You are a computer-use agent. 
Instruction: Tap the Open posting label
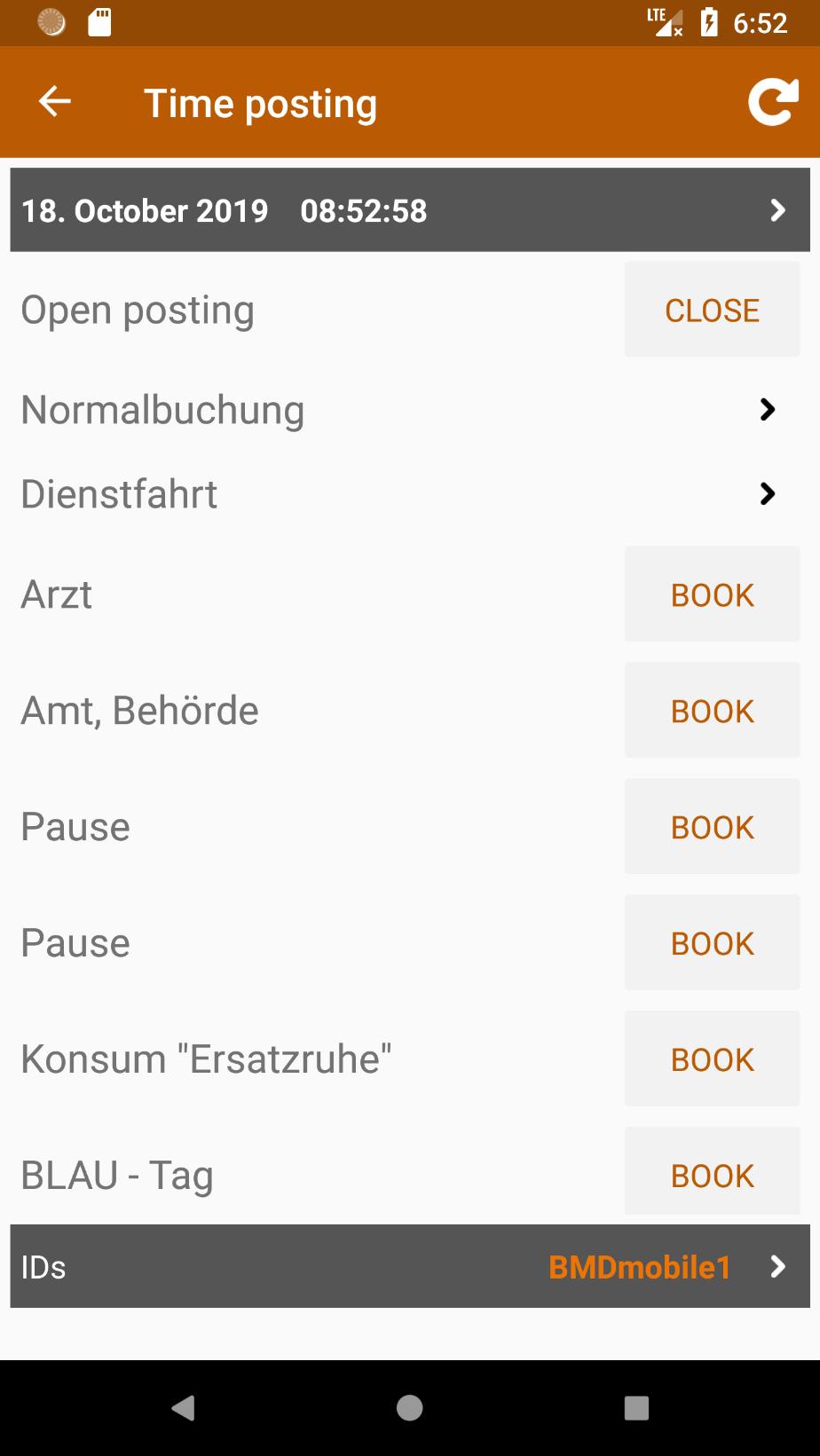tap(137, 309)
